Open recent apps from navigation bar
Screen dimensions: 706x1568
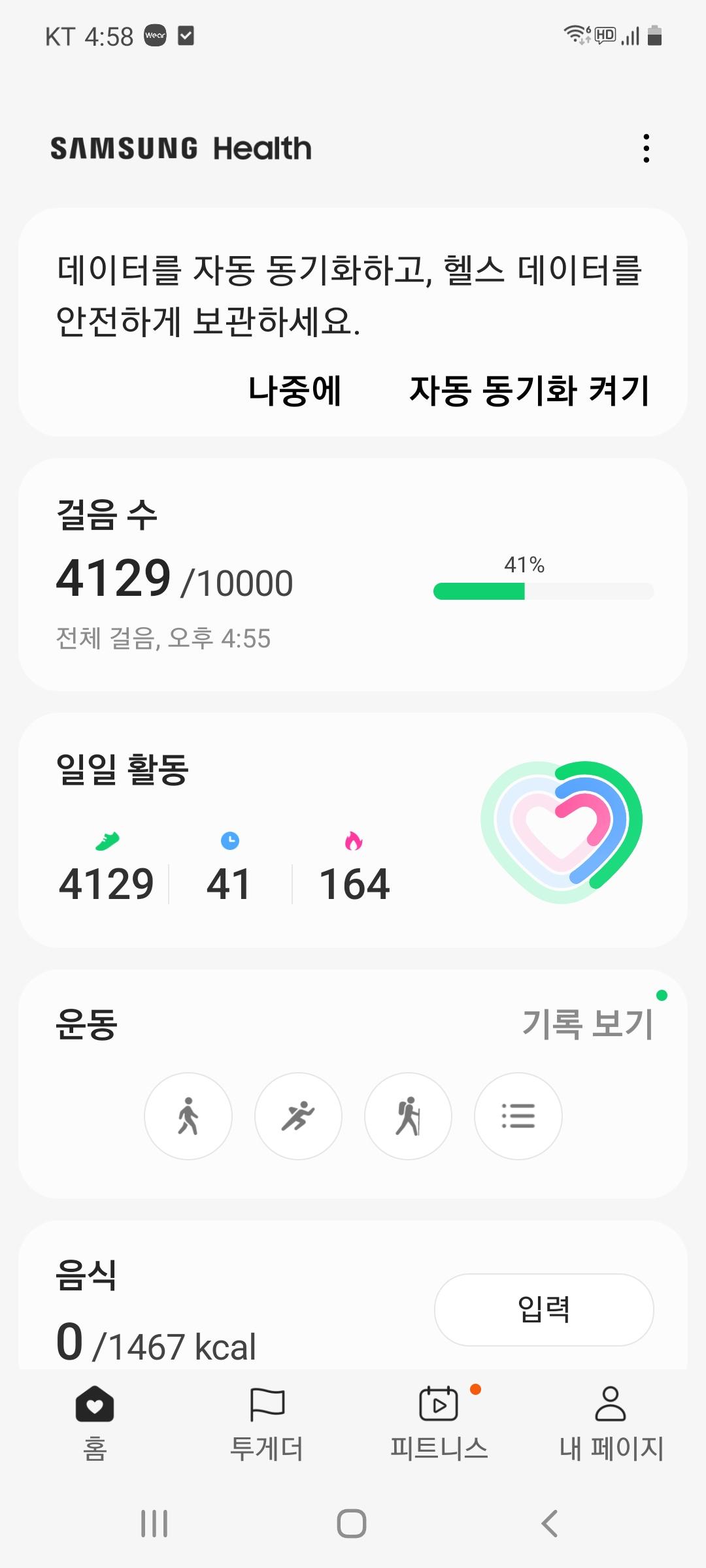click(x=154, y=1524)
